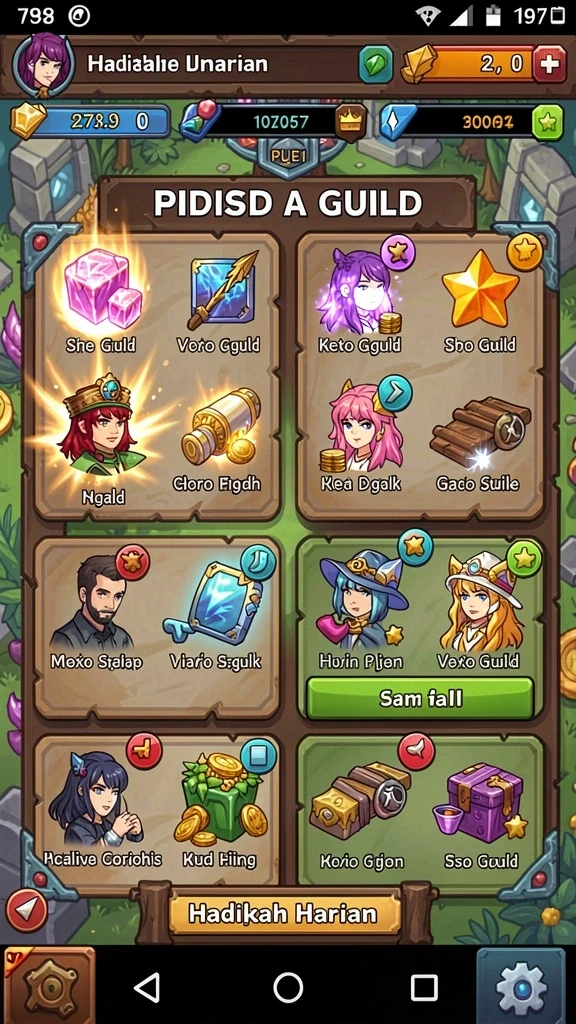
Task: Tap the red plus button beside gold
Action: (549, 64)
